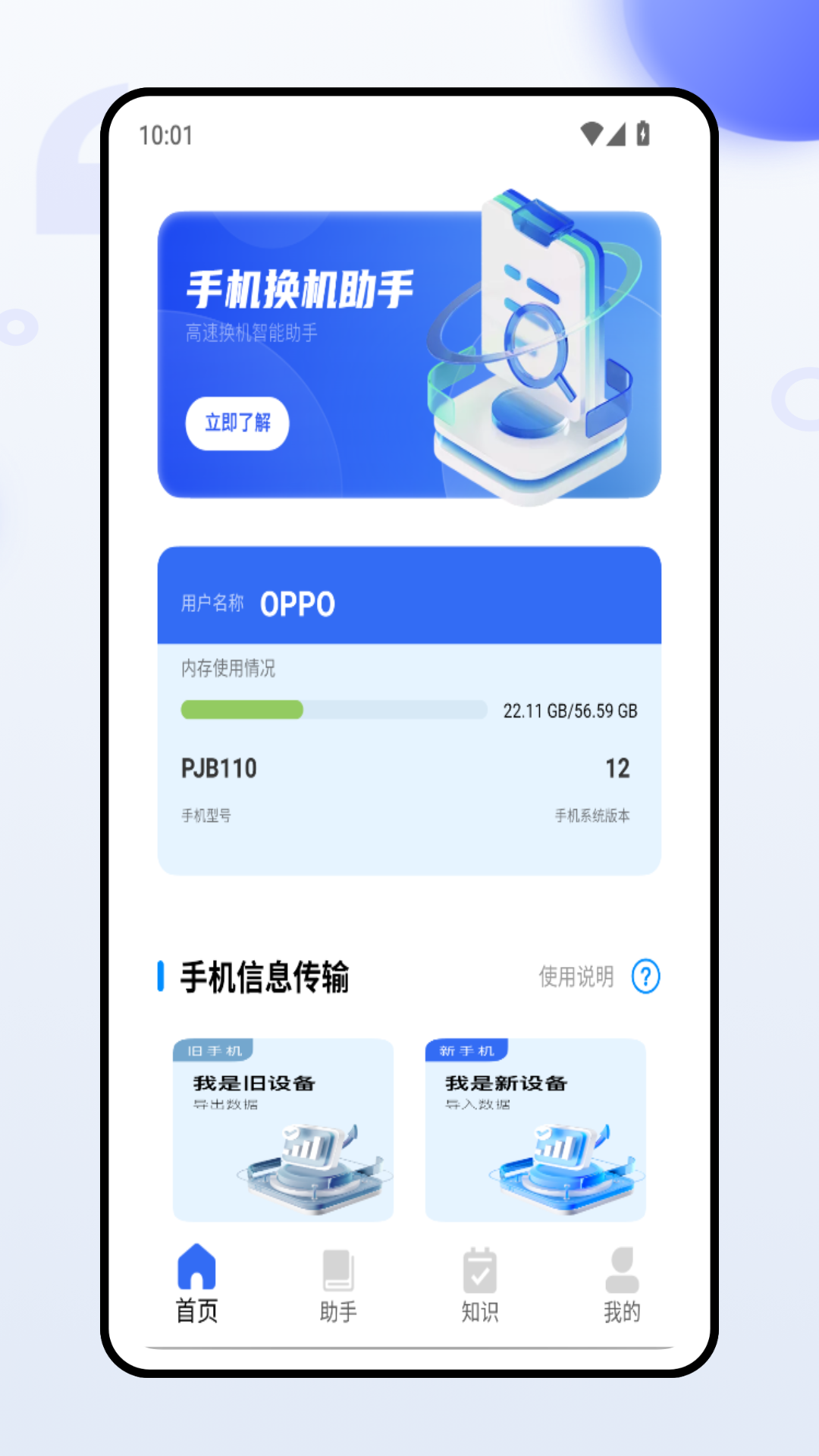
Task: Switch to the 首页 tab
Action: coord(196,1285)
